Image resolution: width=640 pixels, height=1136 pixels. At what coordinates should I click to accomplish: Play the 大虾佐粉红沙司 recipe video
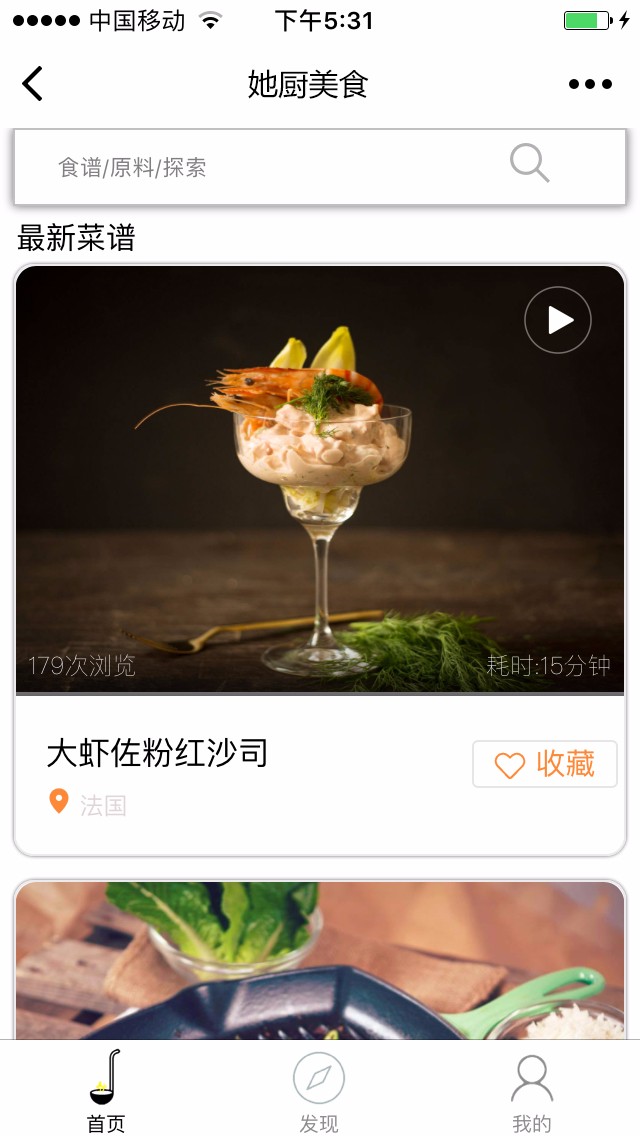point(558,320)
